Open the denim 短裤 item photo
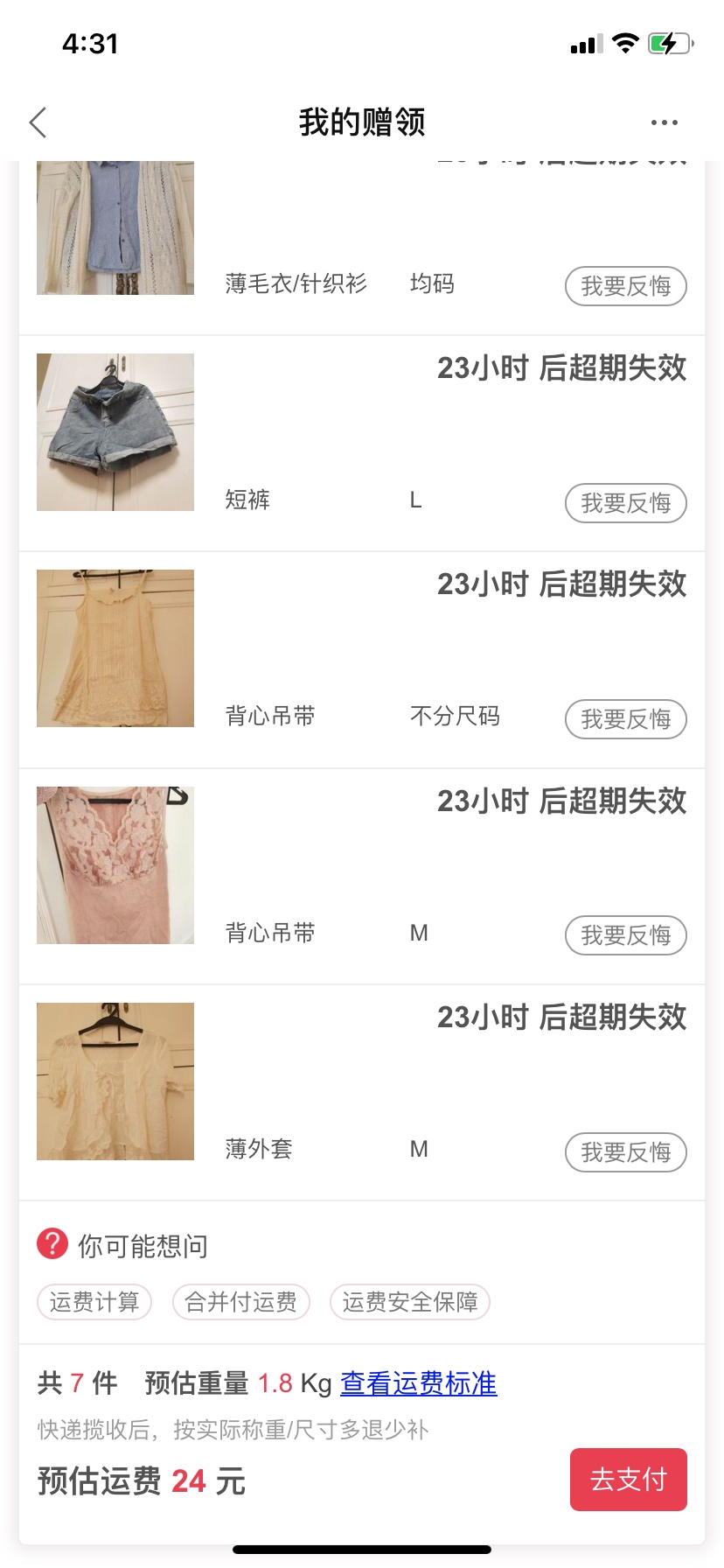Screen dimensions: 724x1568 [x=115, y=432]
